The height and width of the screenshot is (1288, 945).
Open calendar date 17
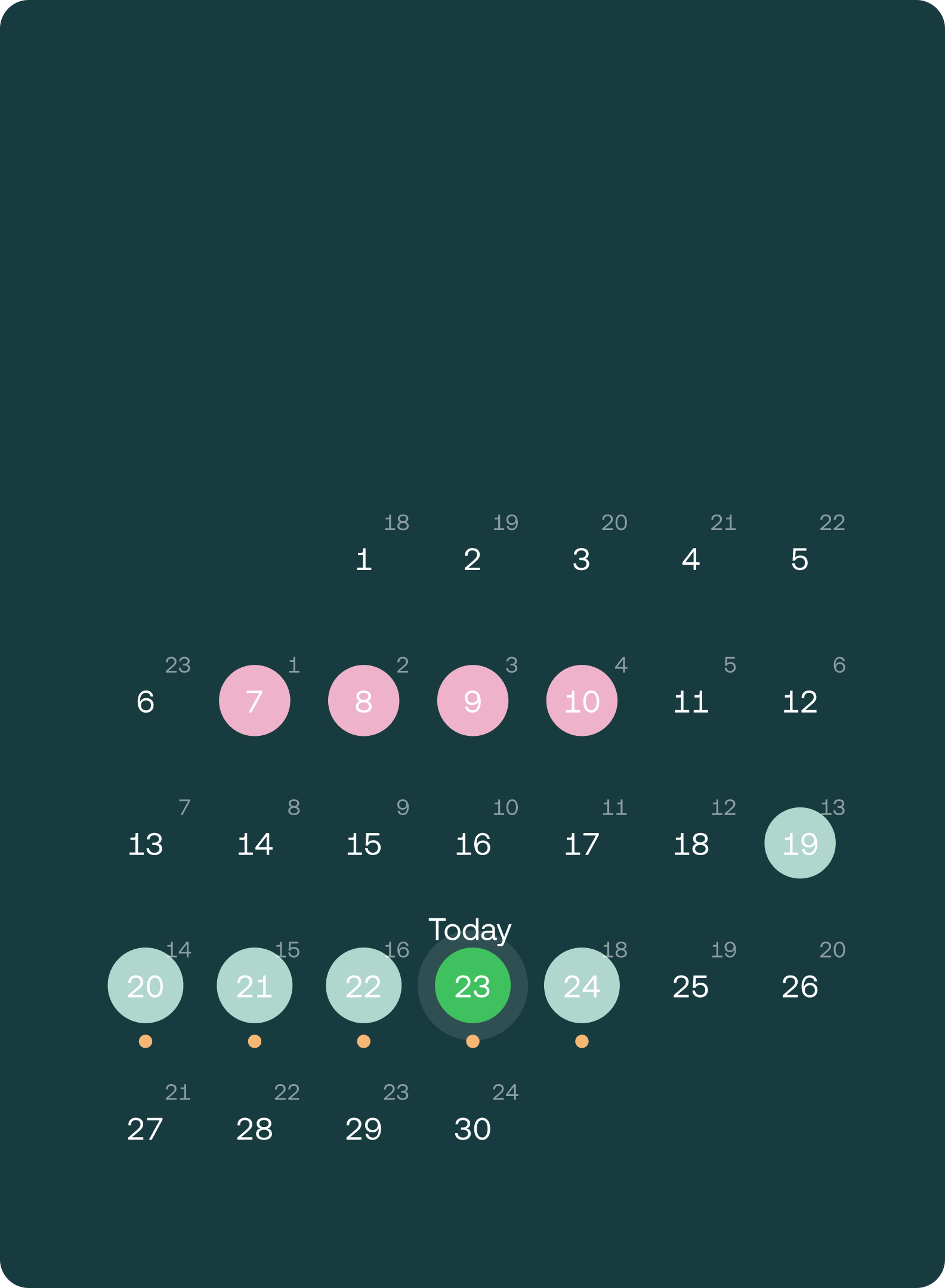(x=582, y=844)
